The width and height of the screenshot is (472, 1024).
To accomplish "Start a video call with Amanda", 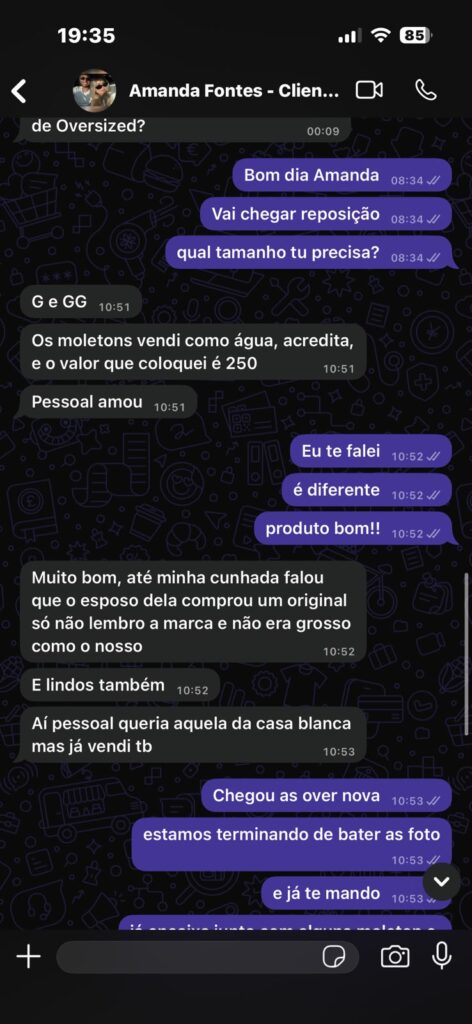I will (x=369, y=90).
